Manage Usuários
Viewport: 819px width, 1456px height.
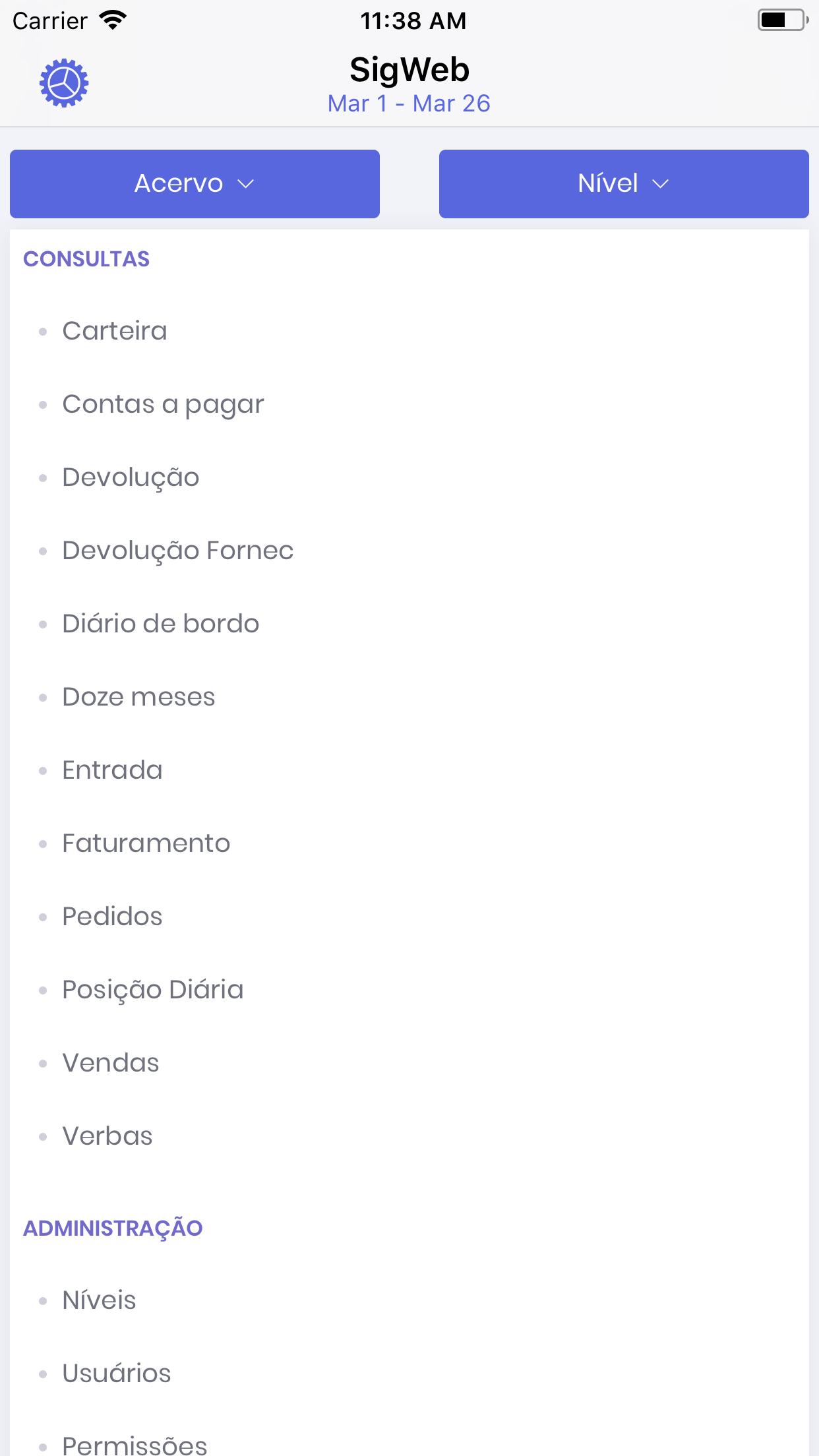(x=117, y=1374)
